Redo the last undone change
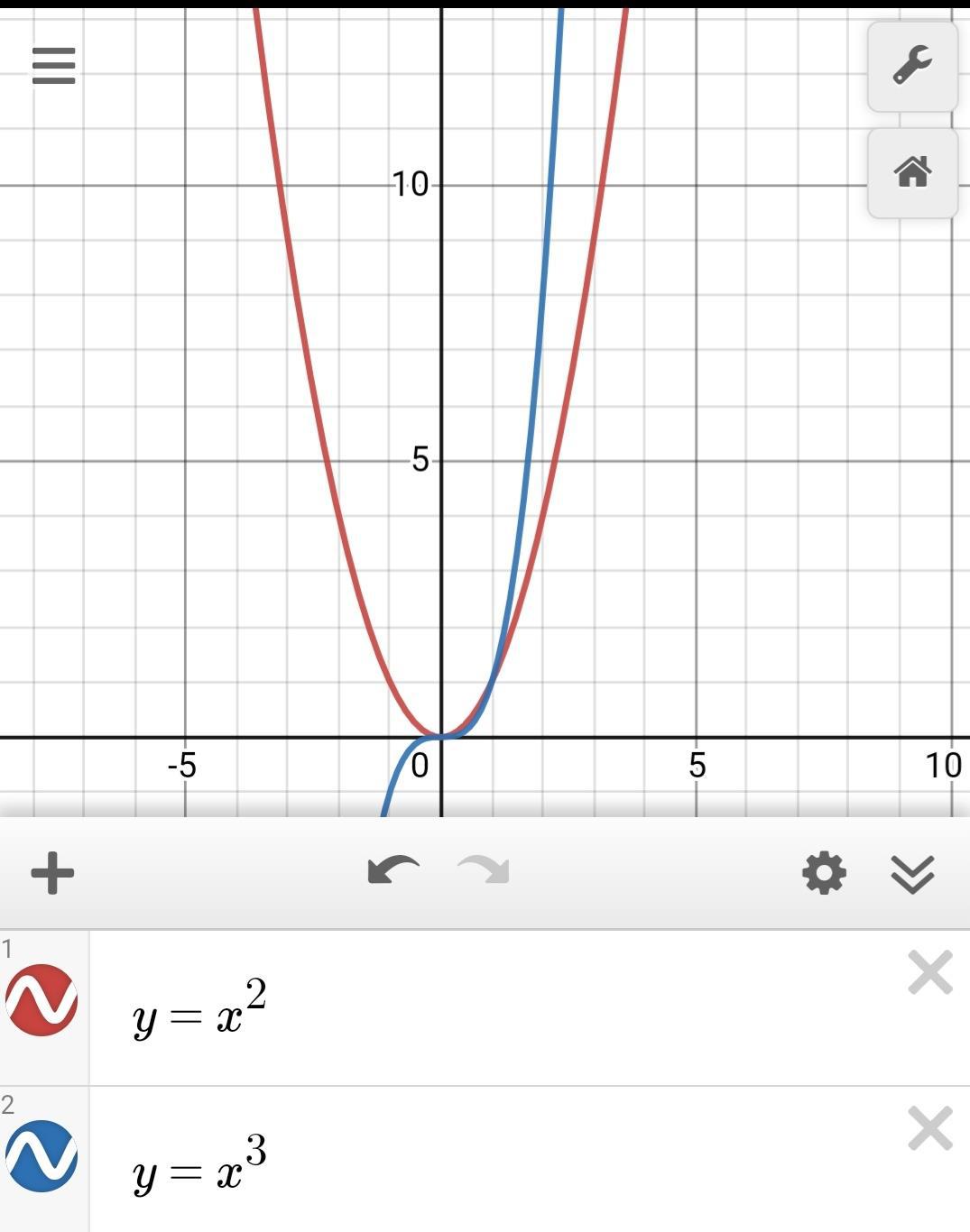 pos(484,871)
